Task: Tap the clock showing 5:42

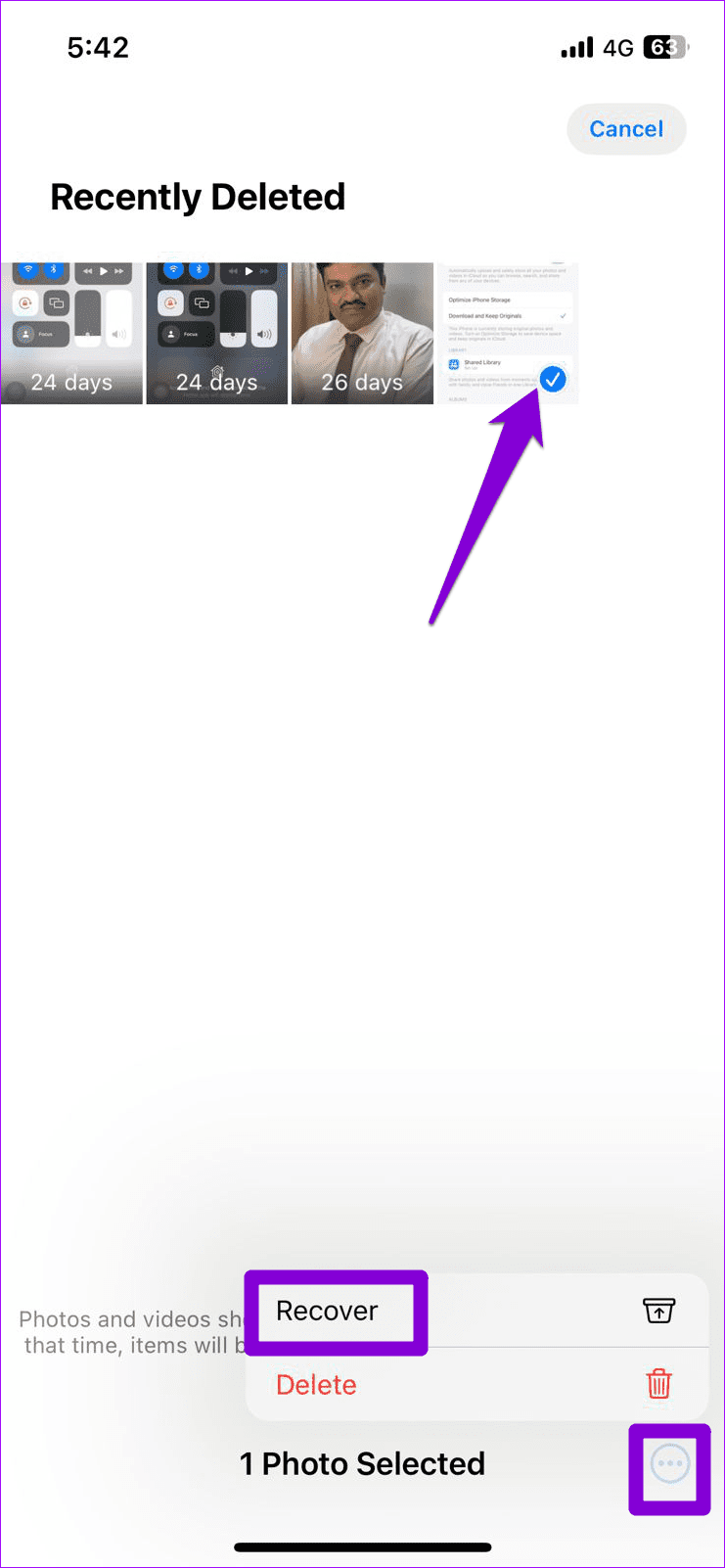Action: 98,47
